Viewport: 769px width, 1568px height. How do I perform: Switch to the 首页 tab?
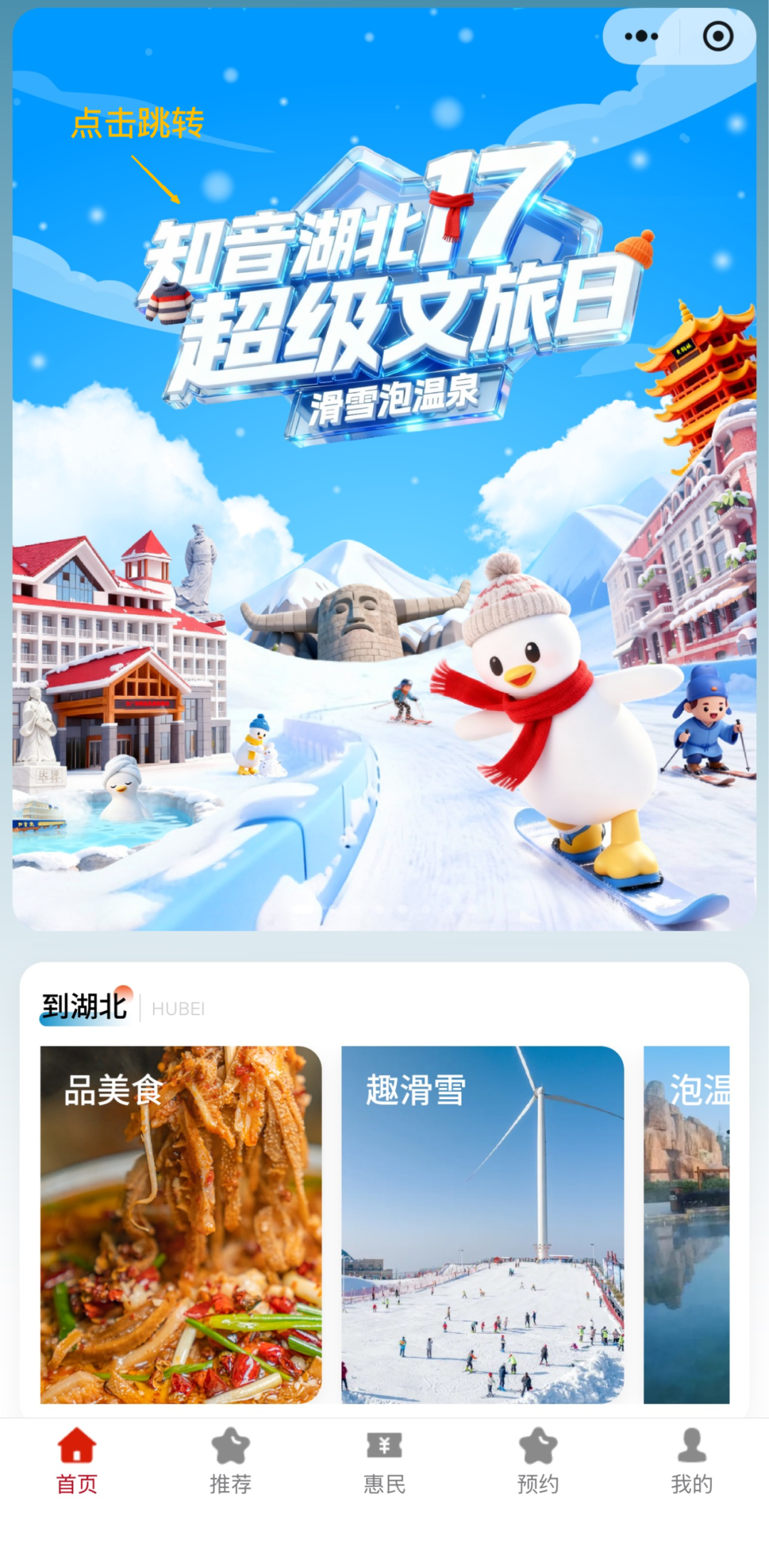[77, 1462]
